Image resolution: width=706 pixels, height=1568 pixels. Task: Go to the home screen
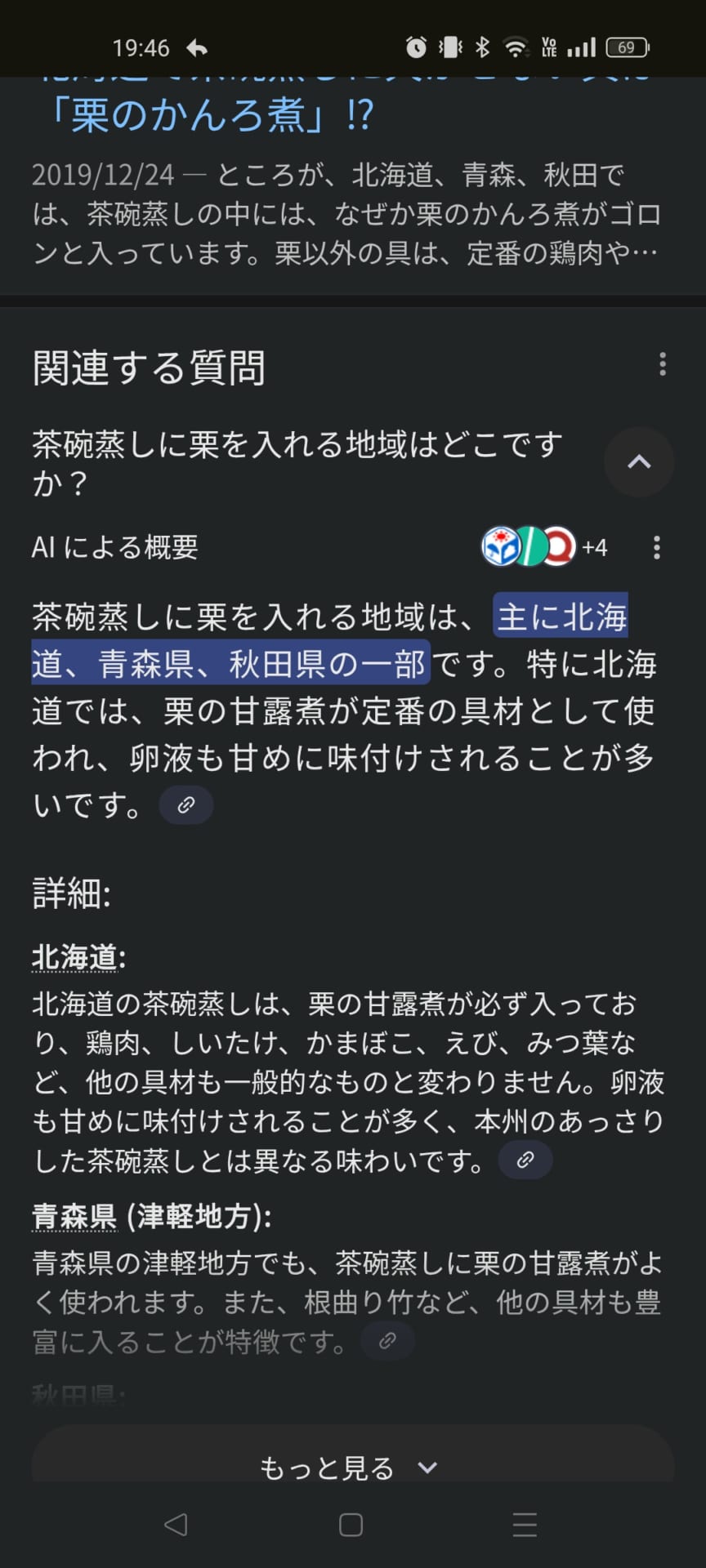point(351,1524)
